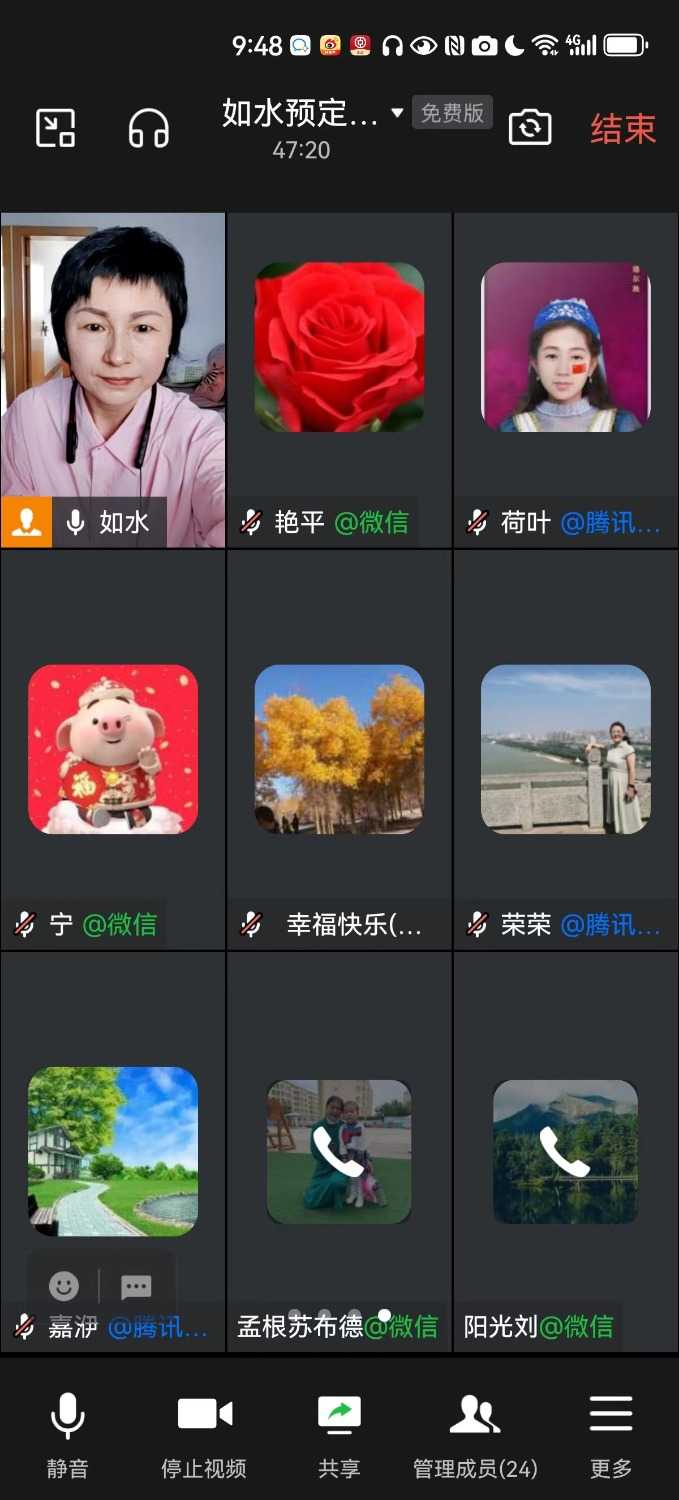This screenshot has width=679, height=1500.
Task: Select 荣荣's participant tile
Action: [x=566, y=750]
